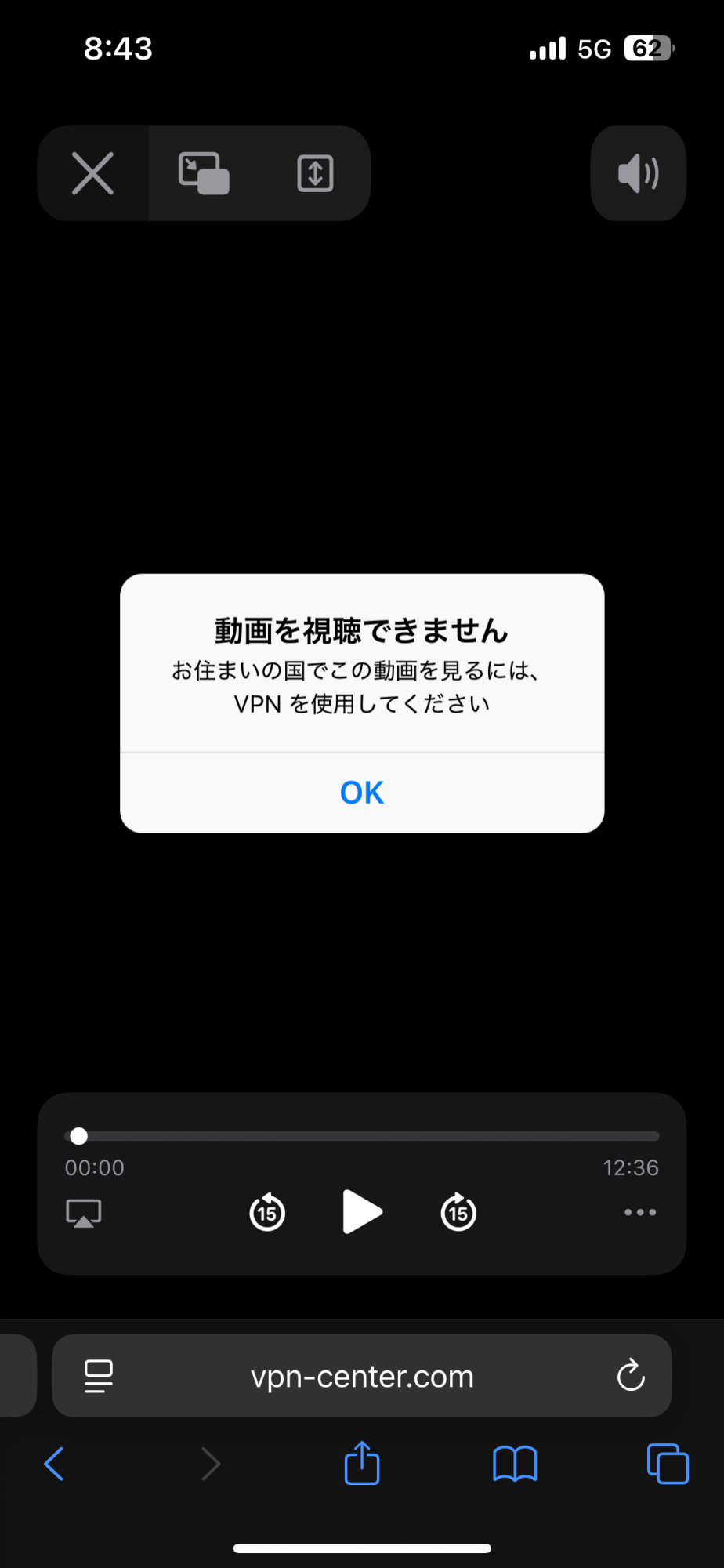Play the video

[362, 1212]
